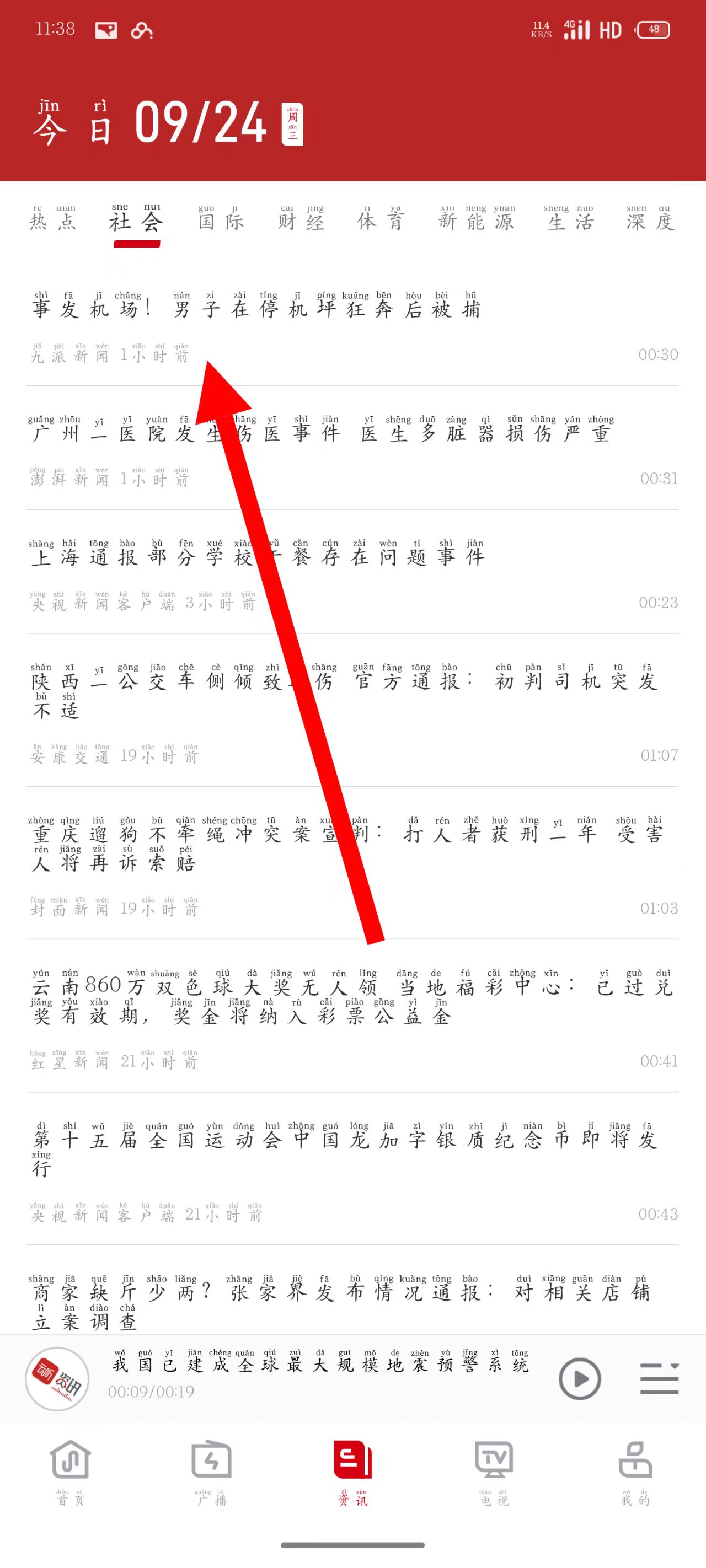Play the audio news in the mini player

579,1379
